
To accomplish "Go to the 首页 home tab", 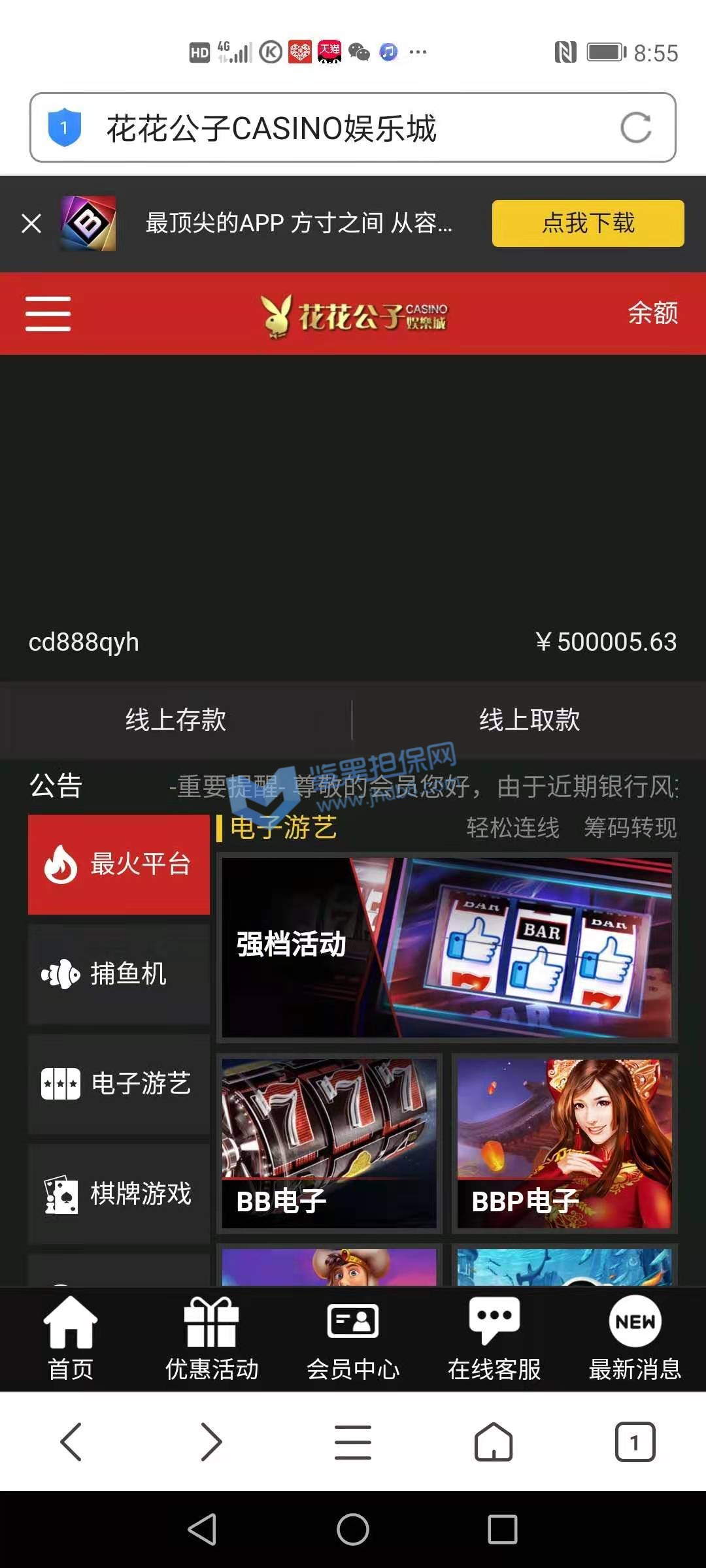I will 71,1339.
